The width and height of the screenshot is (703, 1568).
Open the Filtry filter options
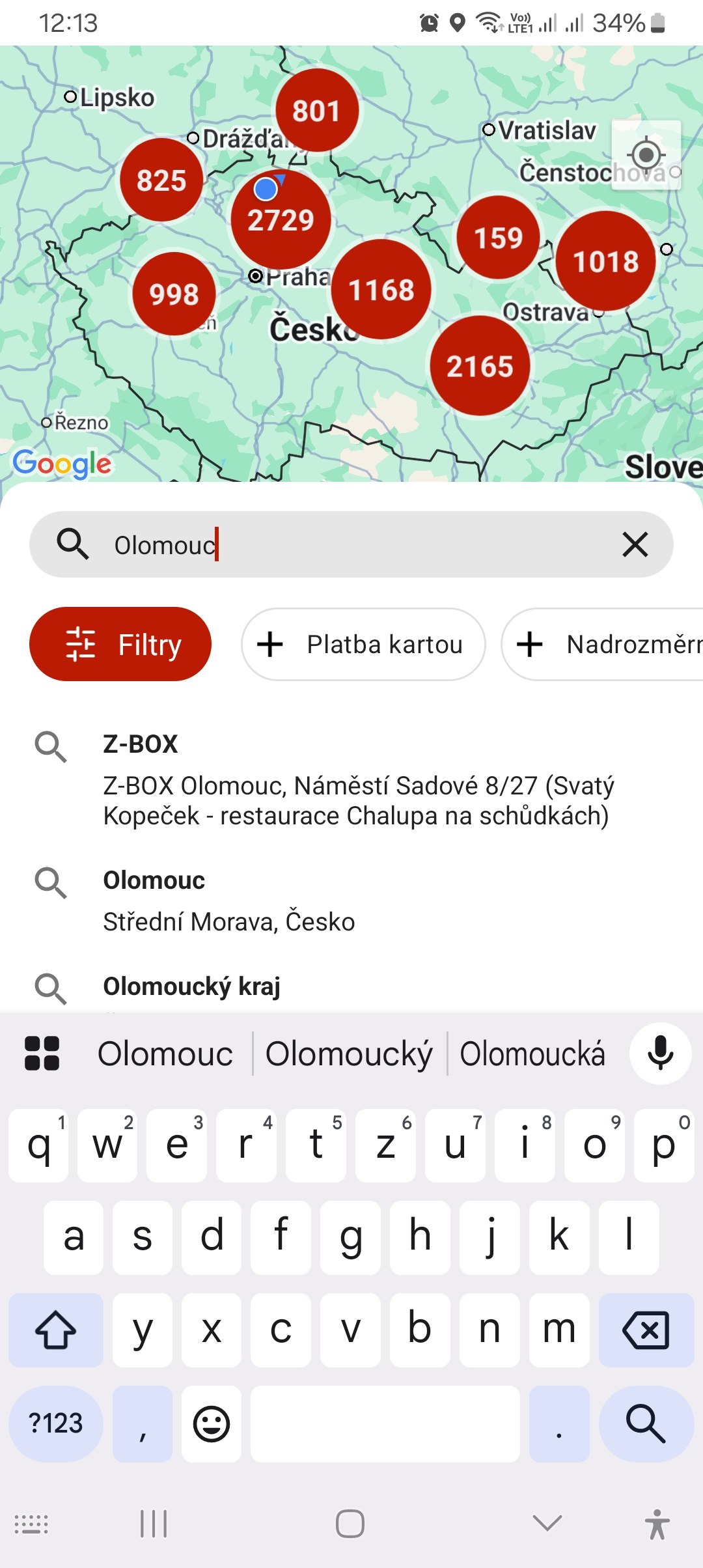coord(120,644)
